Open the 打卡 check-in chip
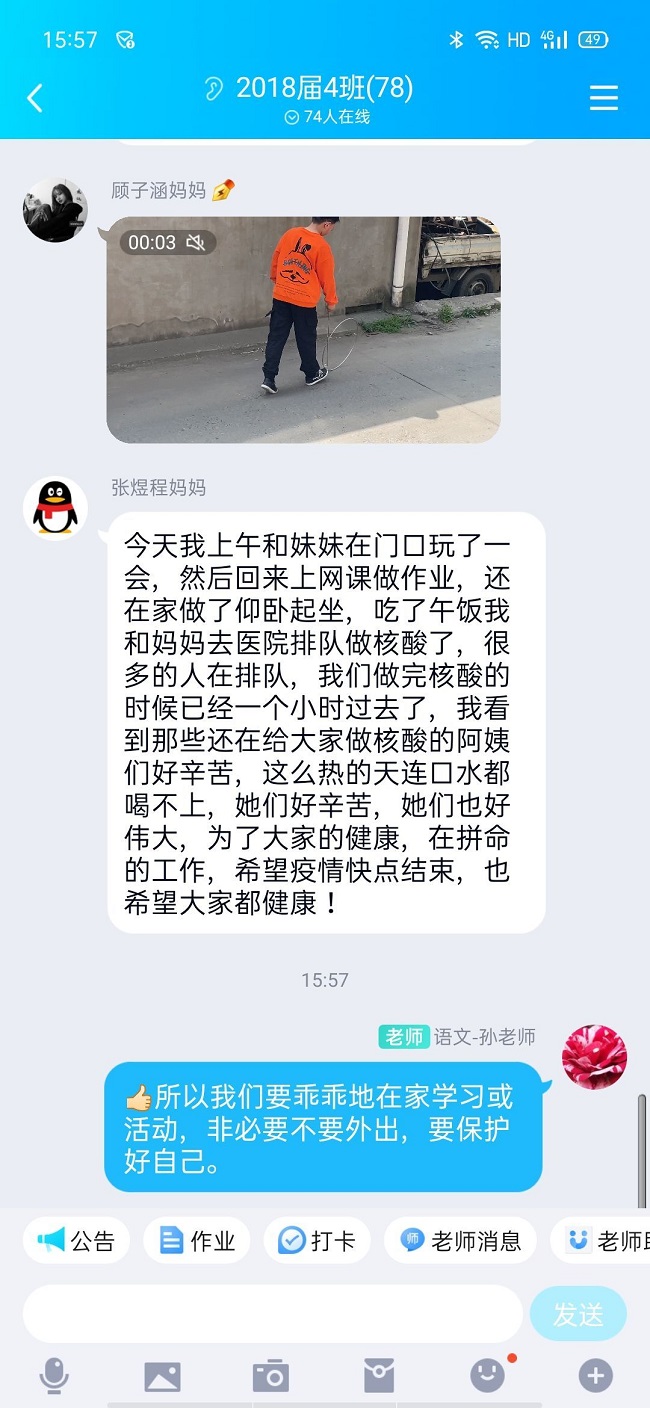Image resolution: width=650 pixels, height=1408 pixels. 317,1241
